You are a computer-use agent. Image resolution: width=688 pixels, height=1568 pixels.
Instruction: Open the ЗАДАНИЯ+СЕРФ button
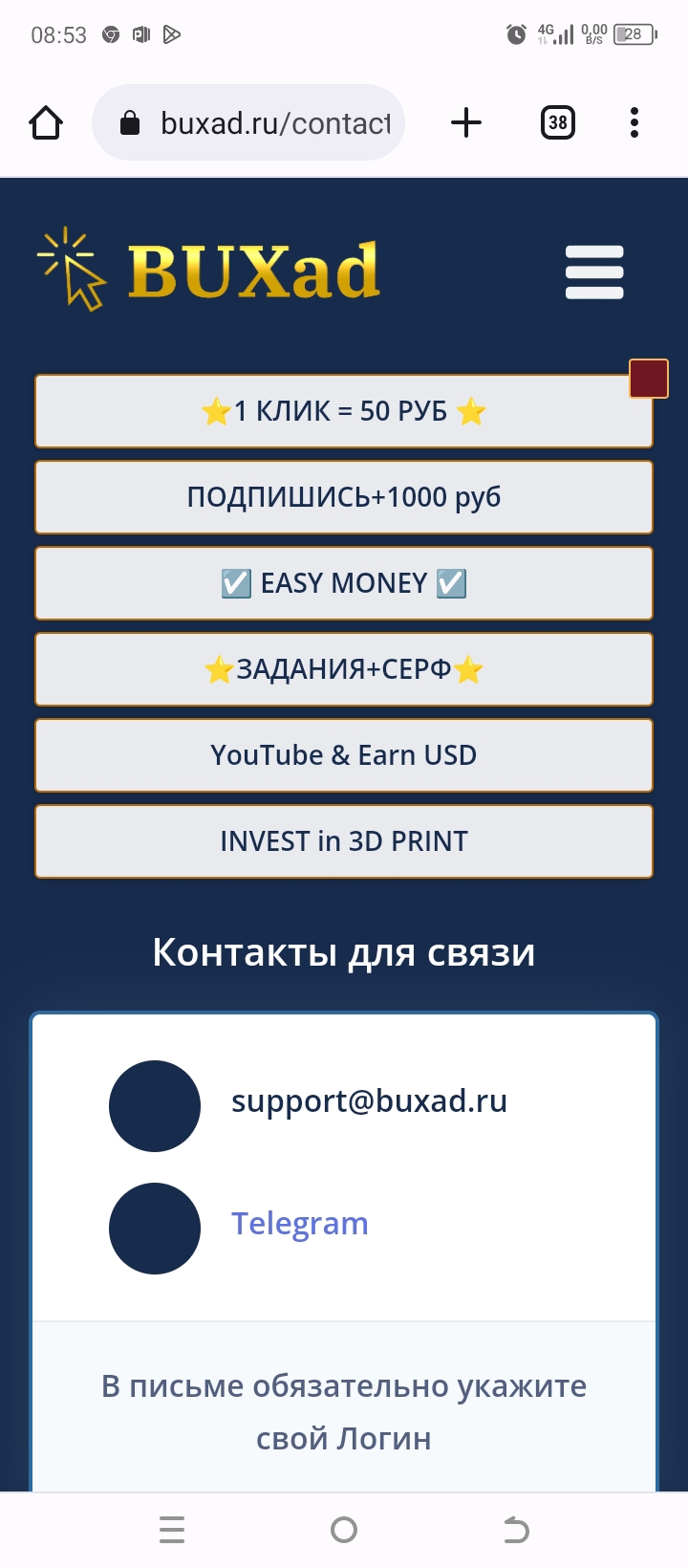(344, 669)
